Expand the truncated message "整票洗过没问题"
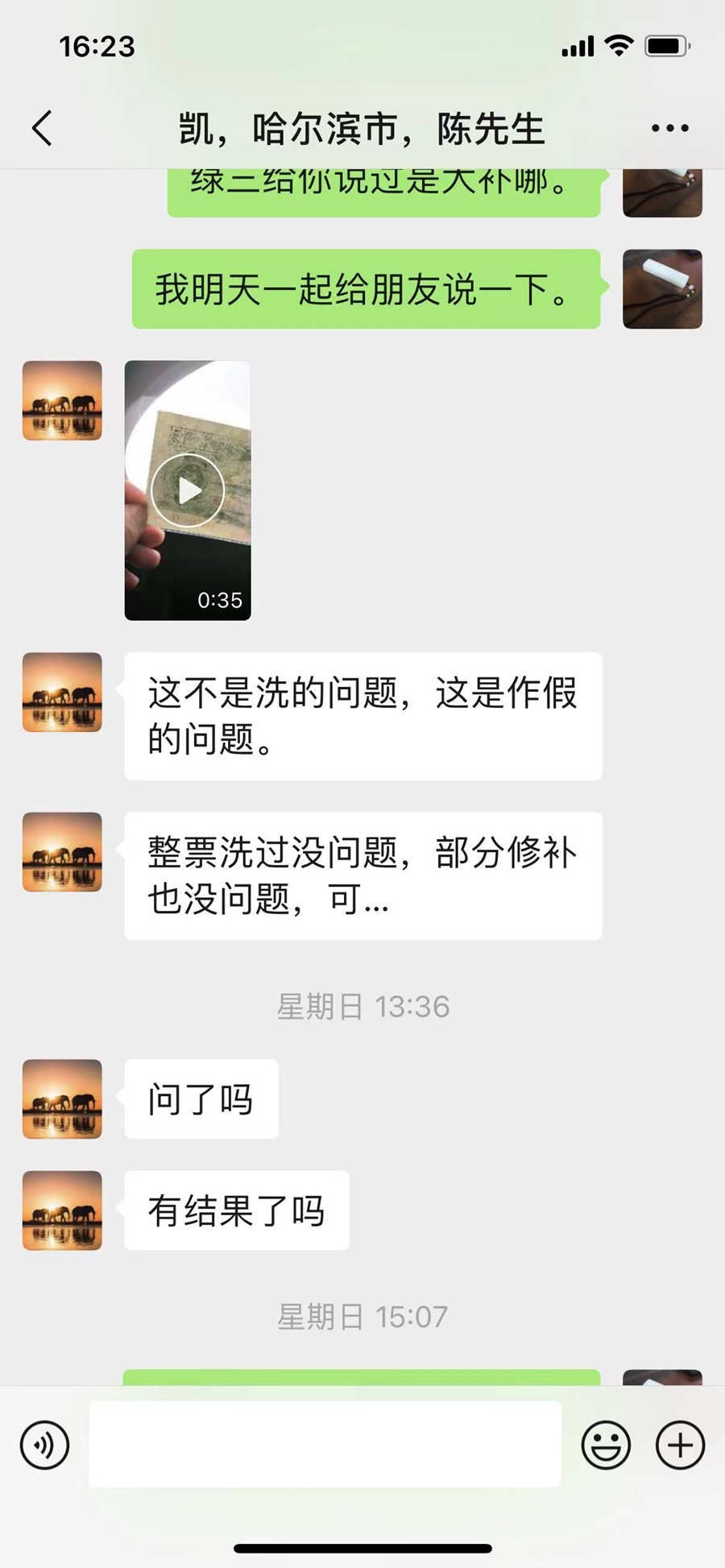 (363, 876)
